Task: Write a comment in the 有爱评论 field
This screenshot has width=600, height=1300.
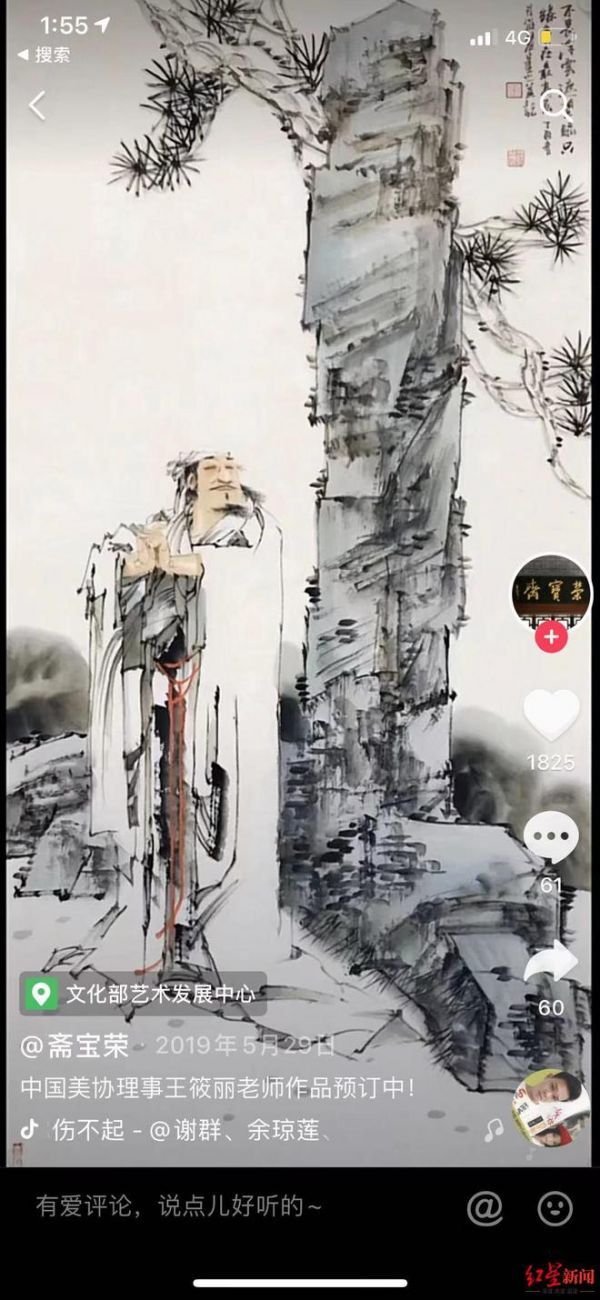Action: (x=180, y=1206)
